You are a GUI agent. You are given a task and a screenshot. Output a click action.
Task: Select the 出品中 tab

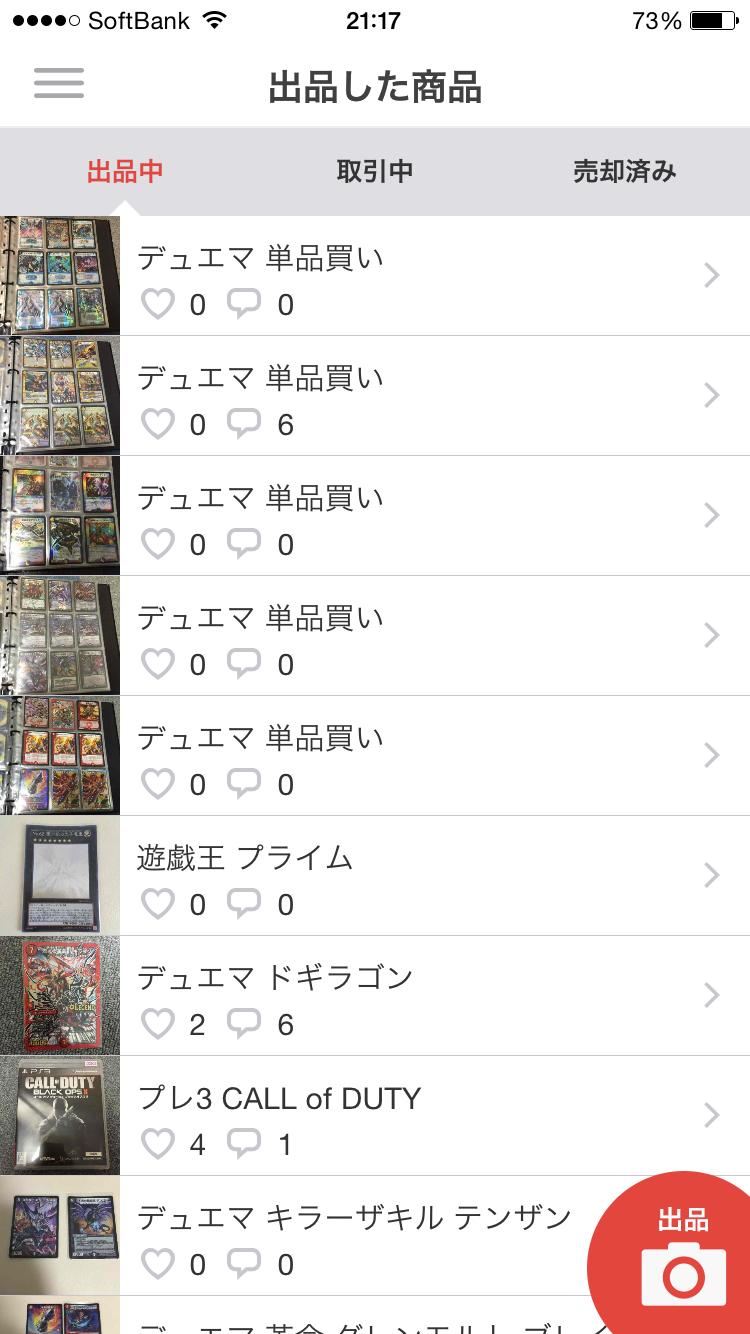click(125, 171)
